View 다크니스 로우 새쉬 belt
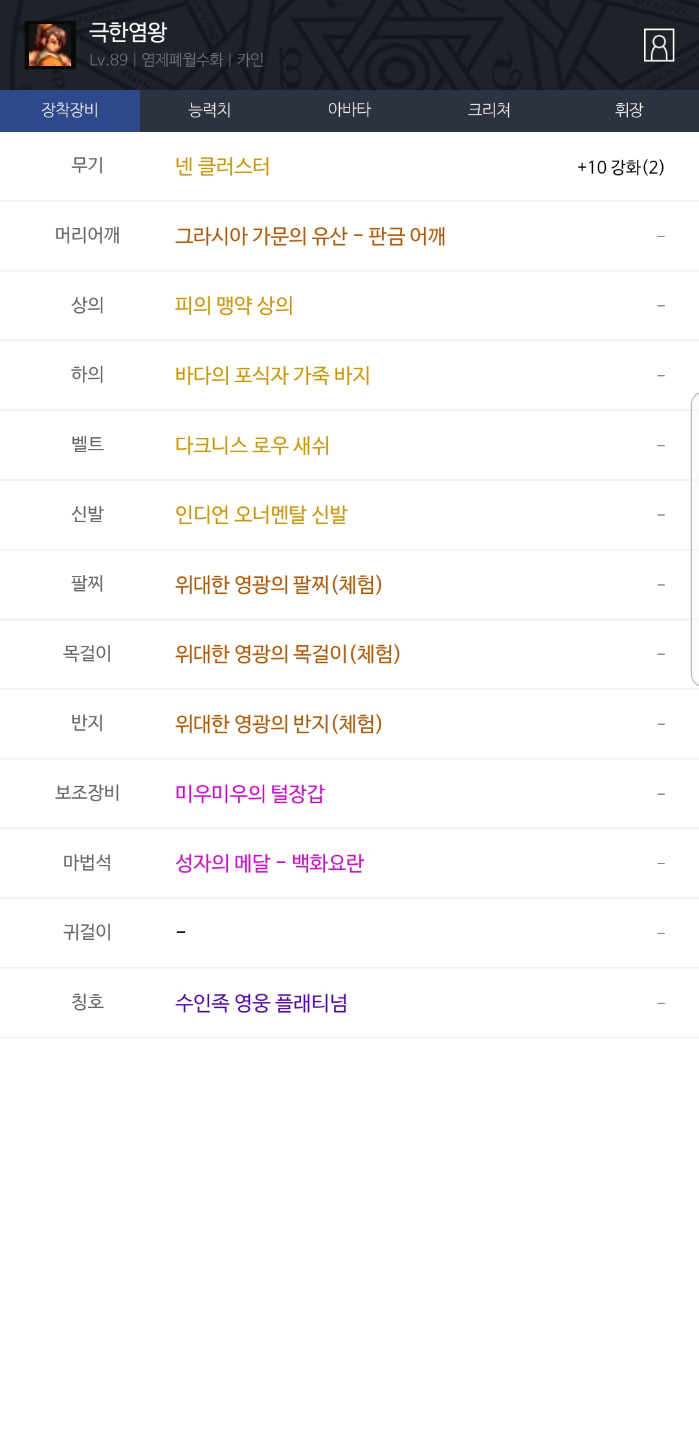Screen dimensions: 699x1438 [252, 445]
